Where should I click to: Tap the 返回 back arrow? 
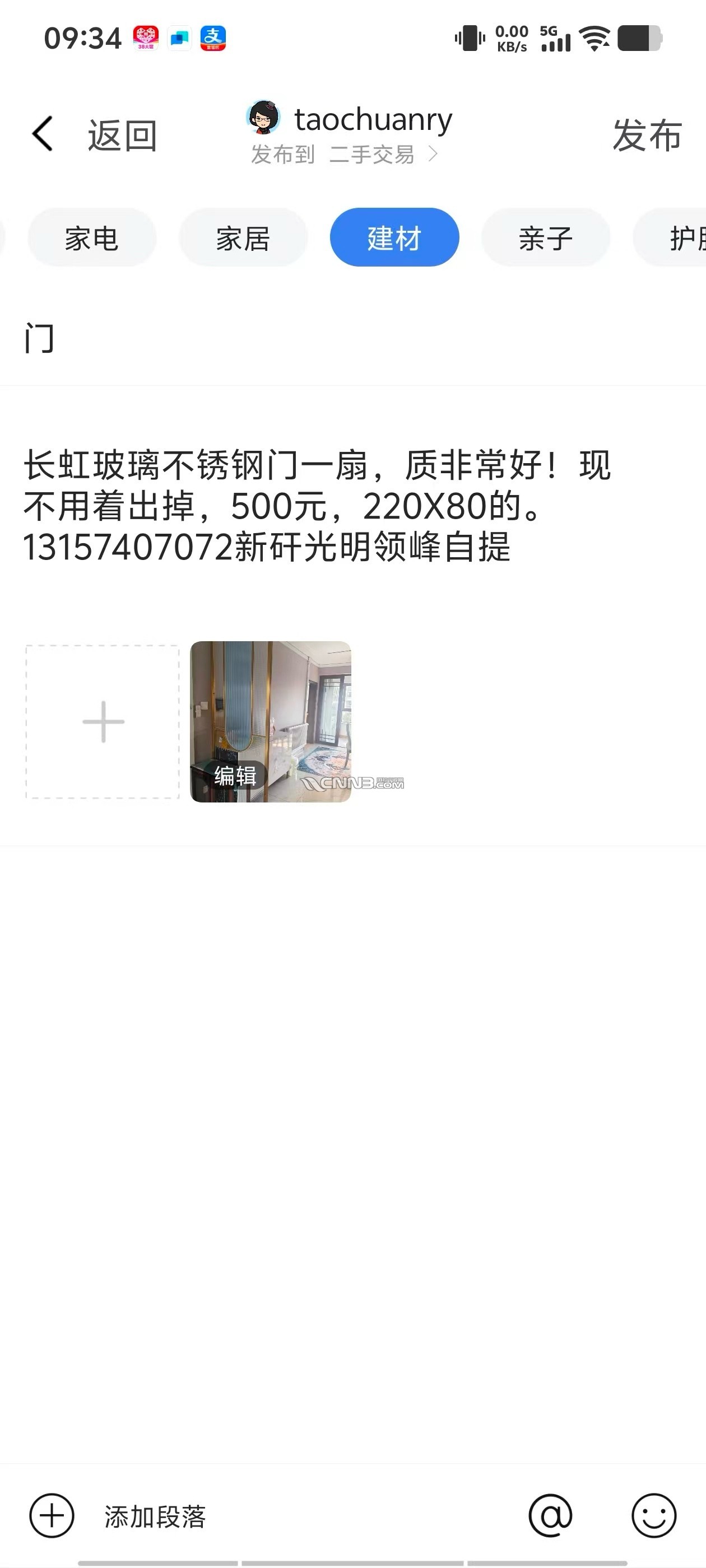(43, 134)
